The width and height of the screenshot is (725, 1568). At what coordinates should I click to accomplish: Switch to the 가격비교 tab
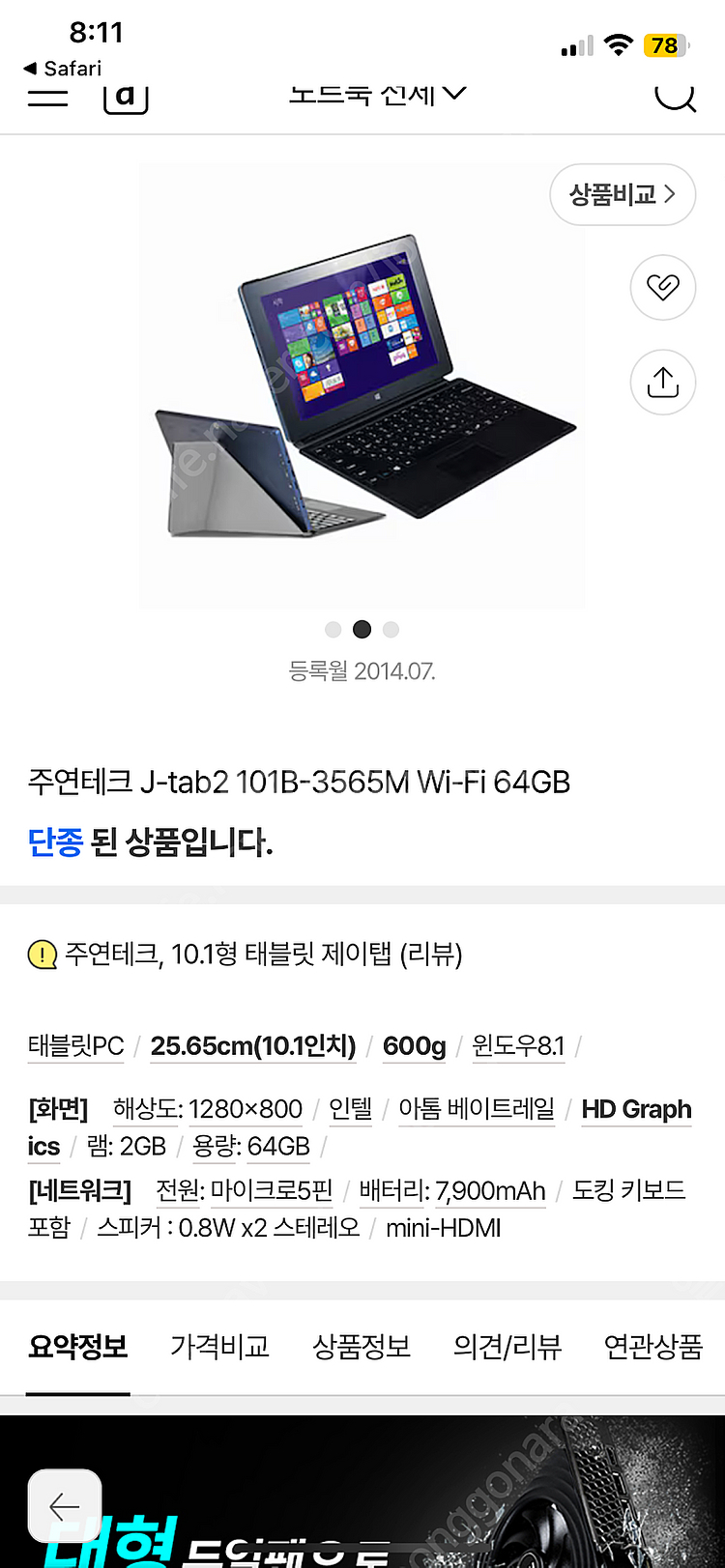(x=219, y=1346)
